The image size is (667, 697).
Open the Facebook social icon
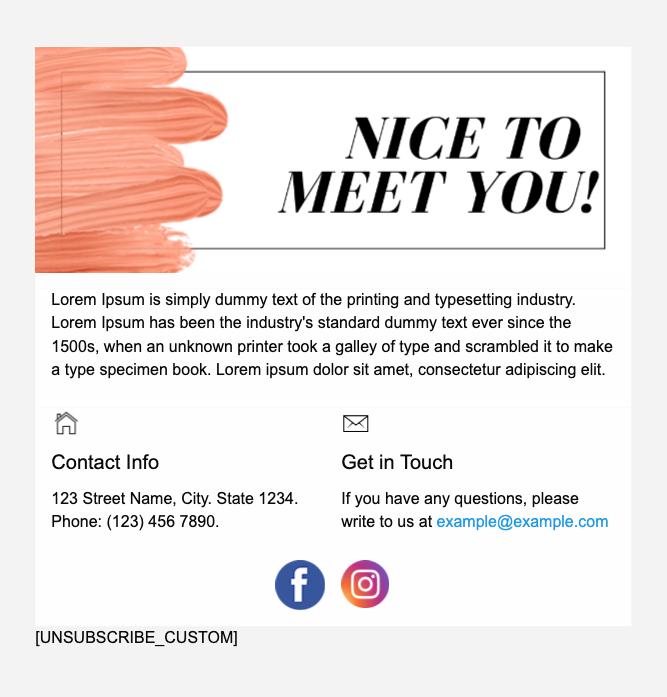pyautogui.click(x=300, y=585)
